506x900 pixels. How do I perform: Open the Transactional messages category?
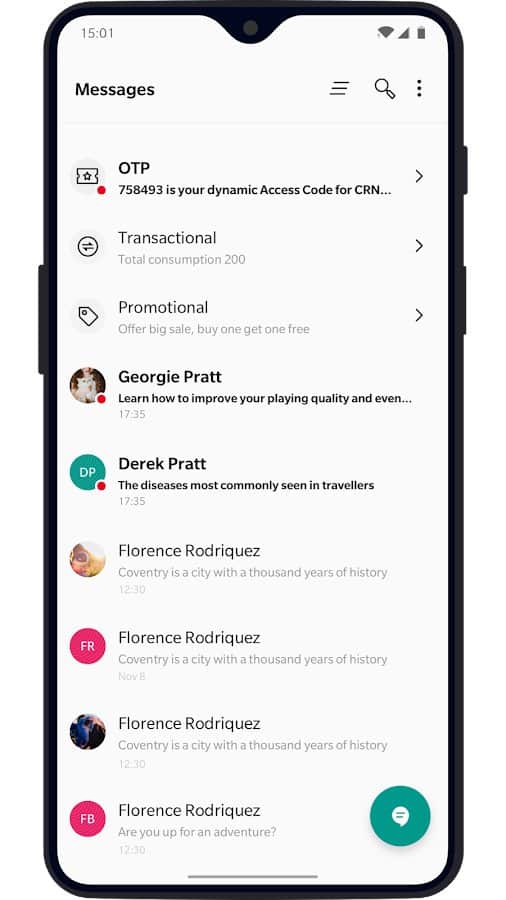[252, 247]
